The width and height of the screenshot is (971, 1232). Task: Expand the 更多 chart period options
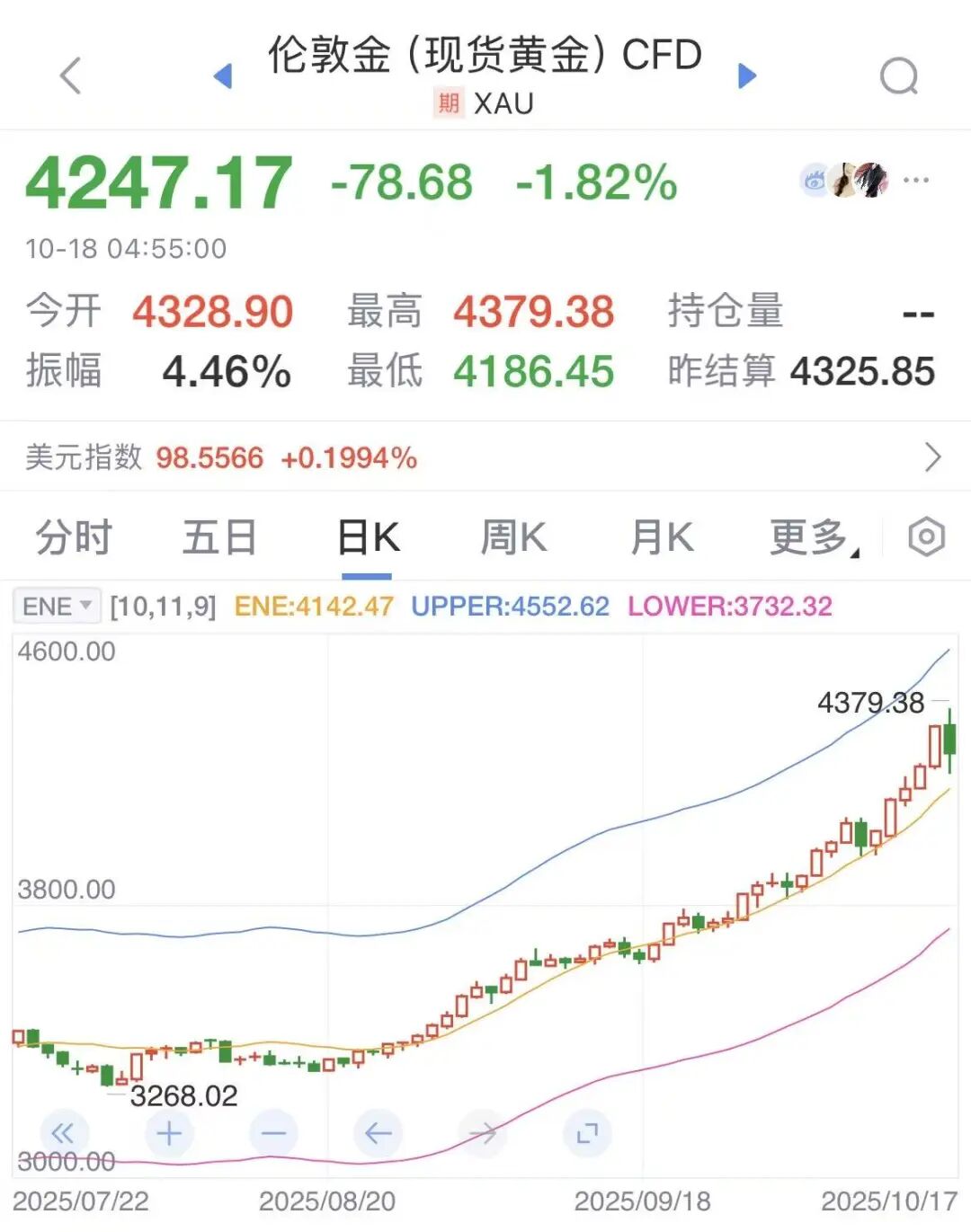[x=813, y=538]
